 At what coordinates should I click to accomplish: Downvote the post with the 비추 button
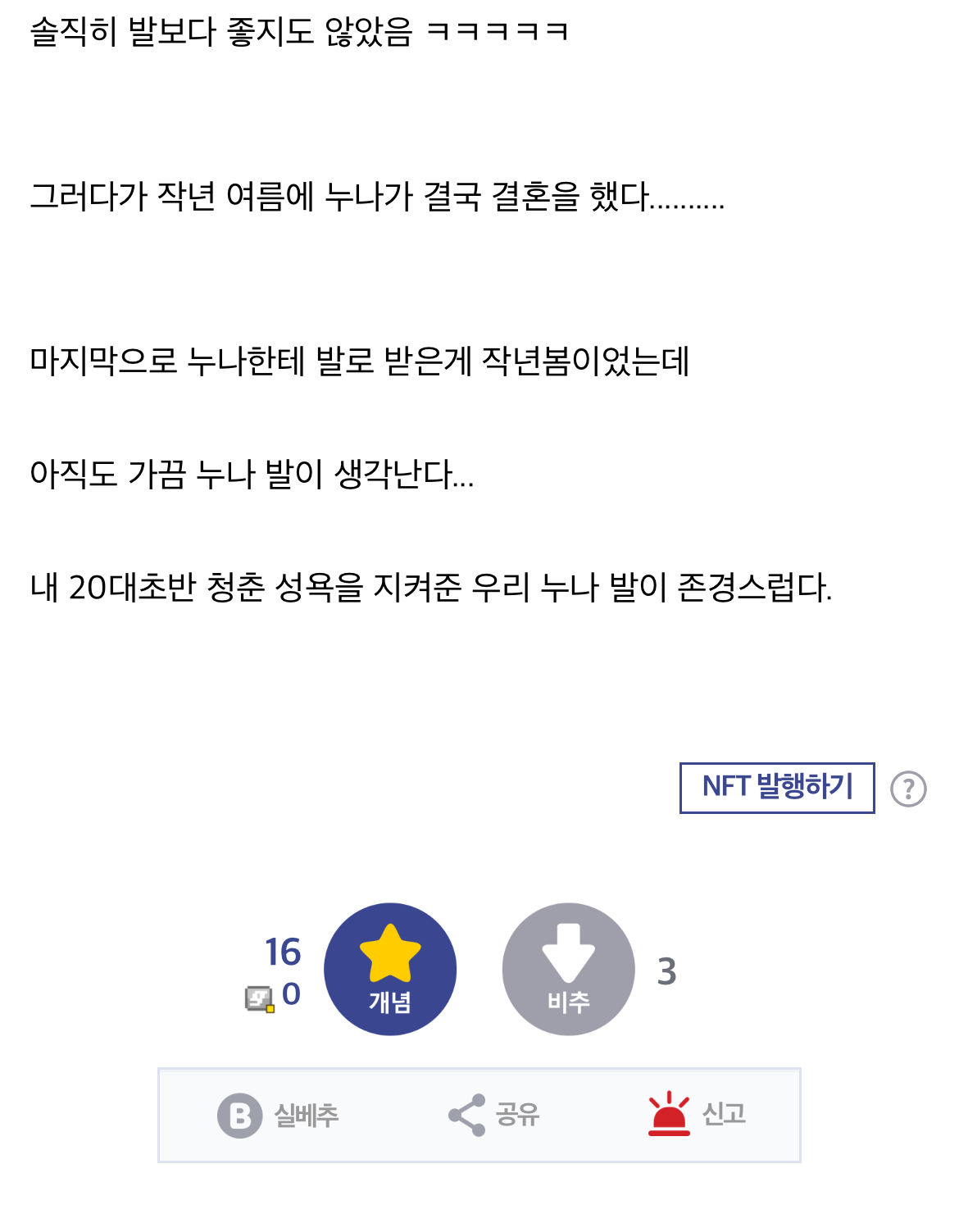coord(568,969)
